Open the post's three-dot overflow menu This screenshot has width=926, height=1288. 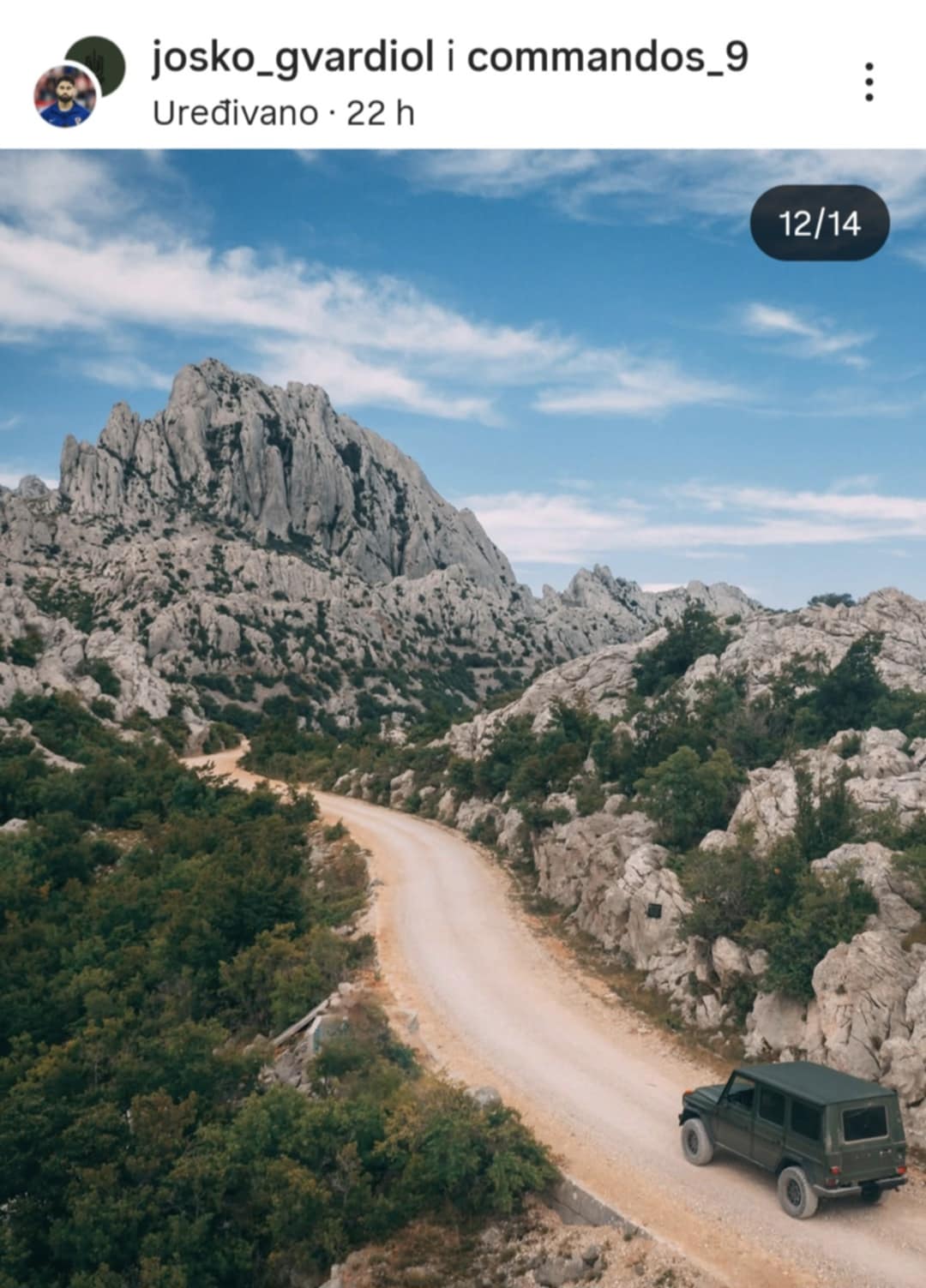tap(869, 82)
